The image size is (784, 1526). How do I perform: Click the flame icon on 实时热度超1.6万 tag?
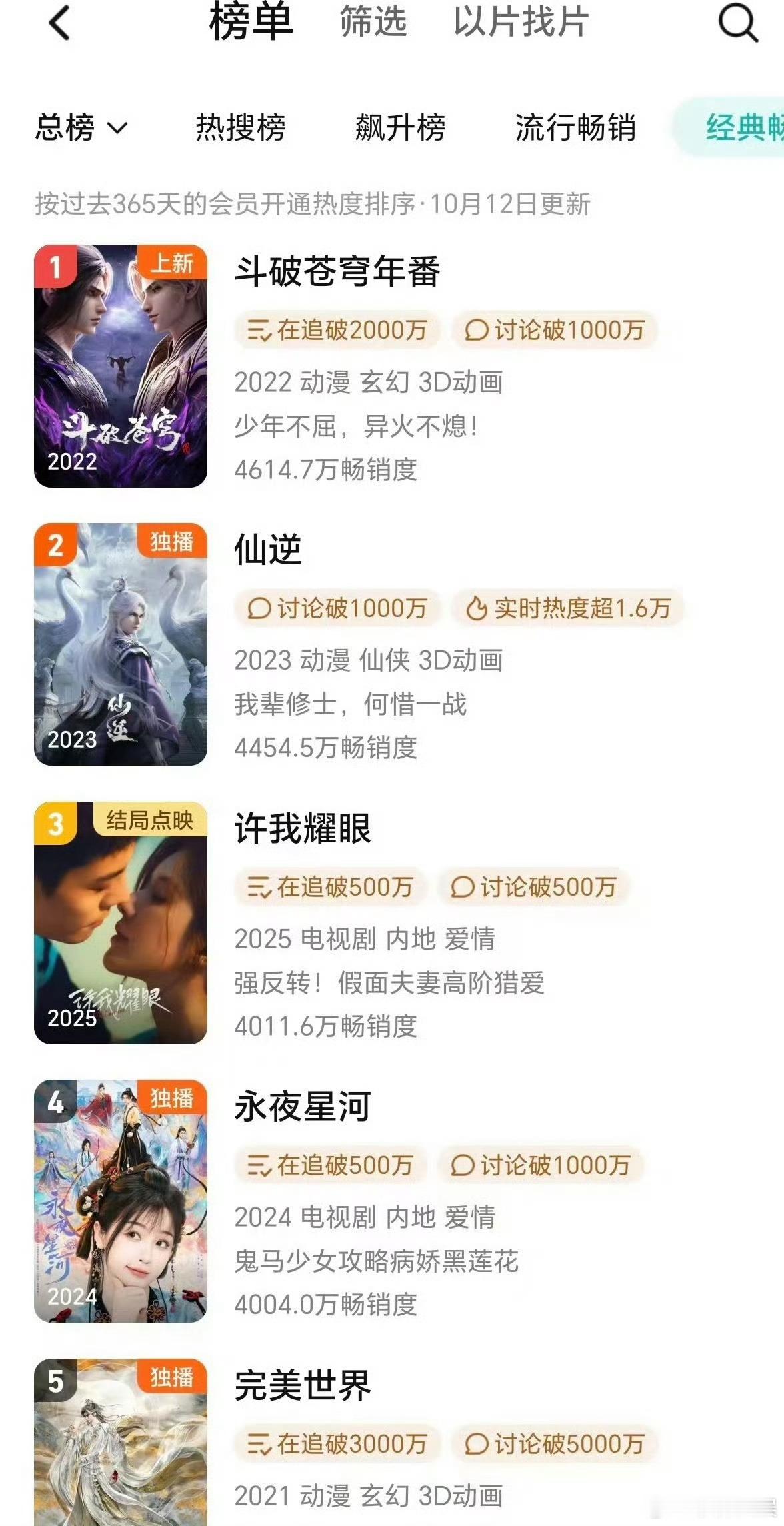click(477, 608)
